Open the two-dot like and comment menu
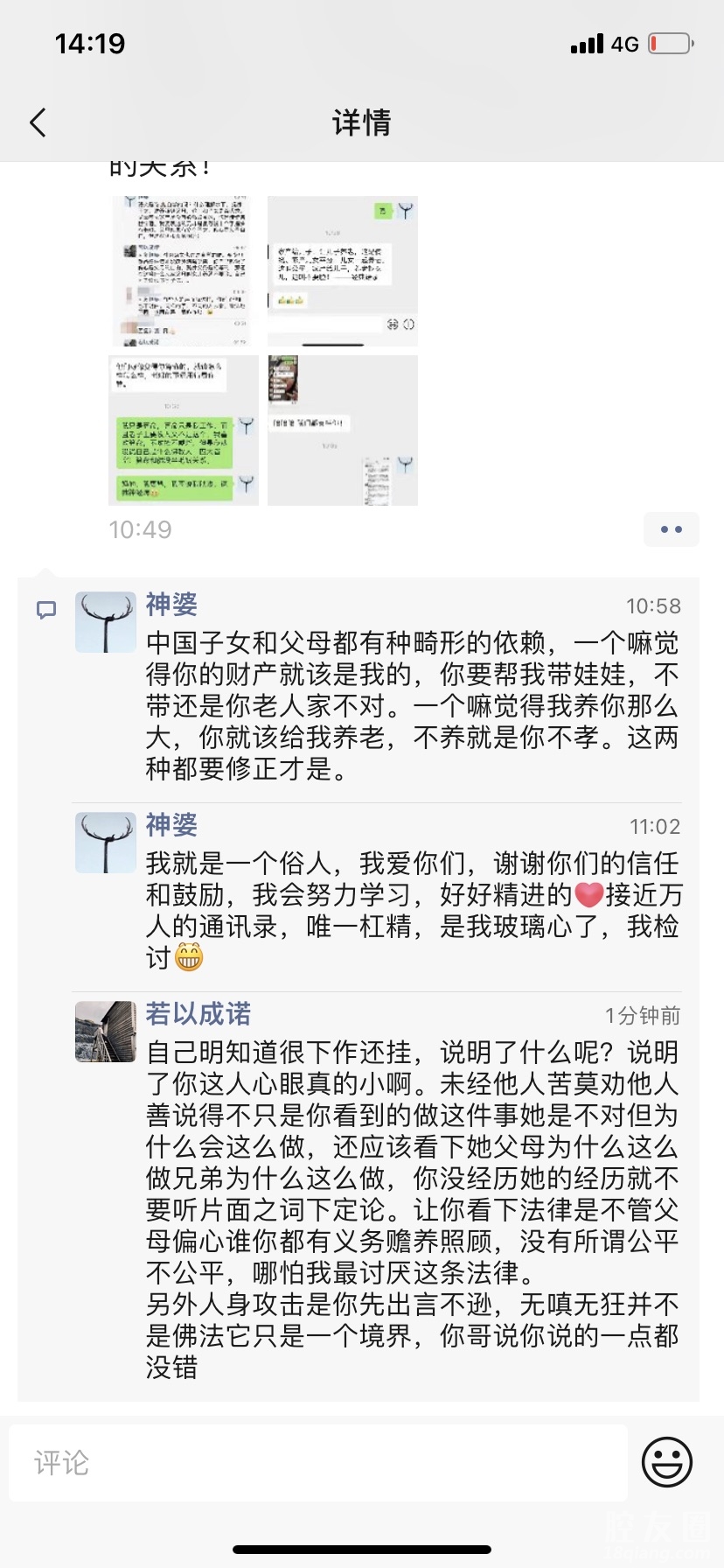This screenshot has width=724, height=1568. [671, 529]
